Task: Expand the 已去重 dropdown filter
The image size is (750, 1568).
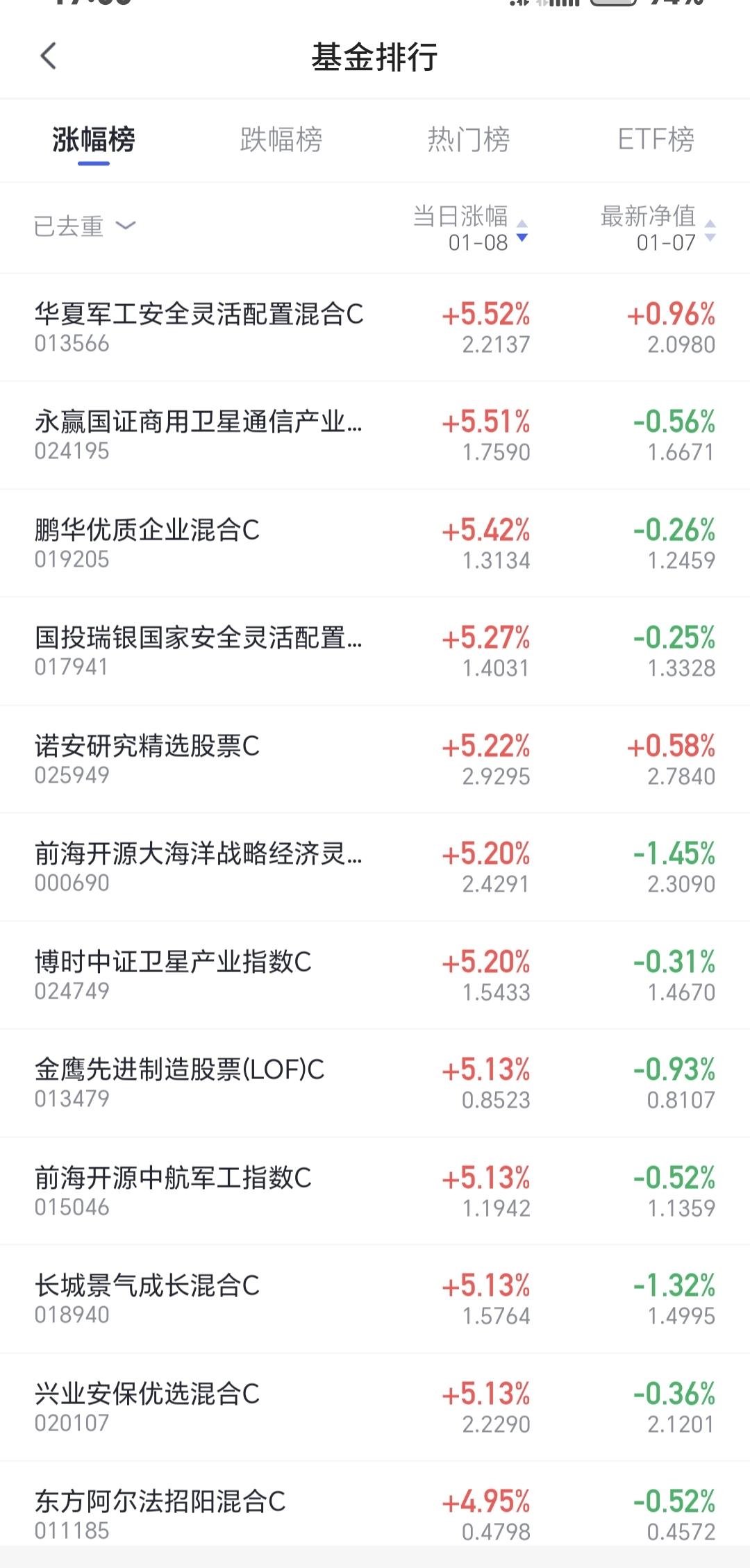Action: coord(85,226)
